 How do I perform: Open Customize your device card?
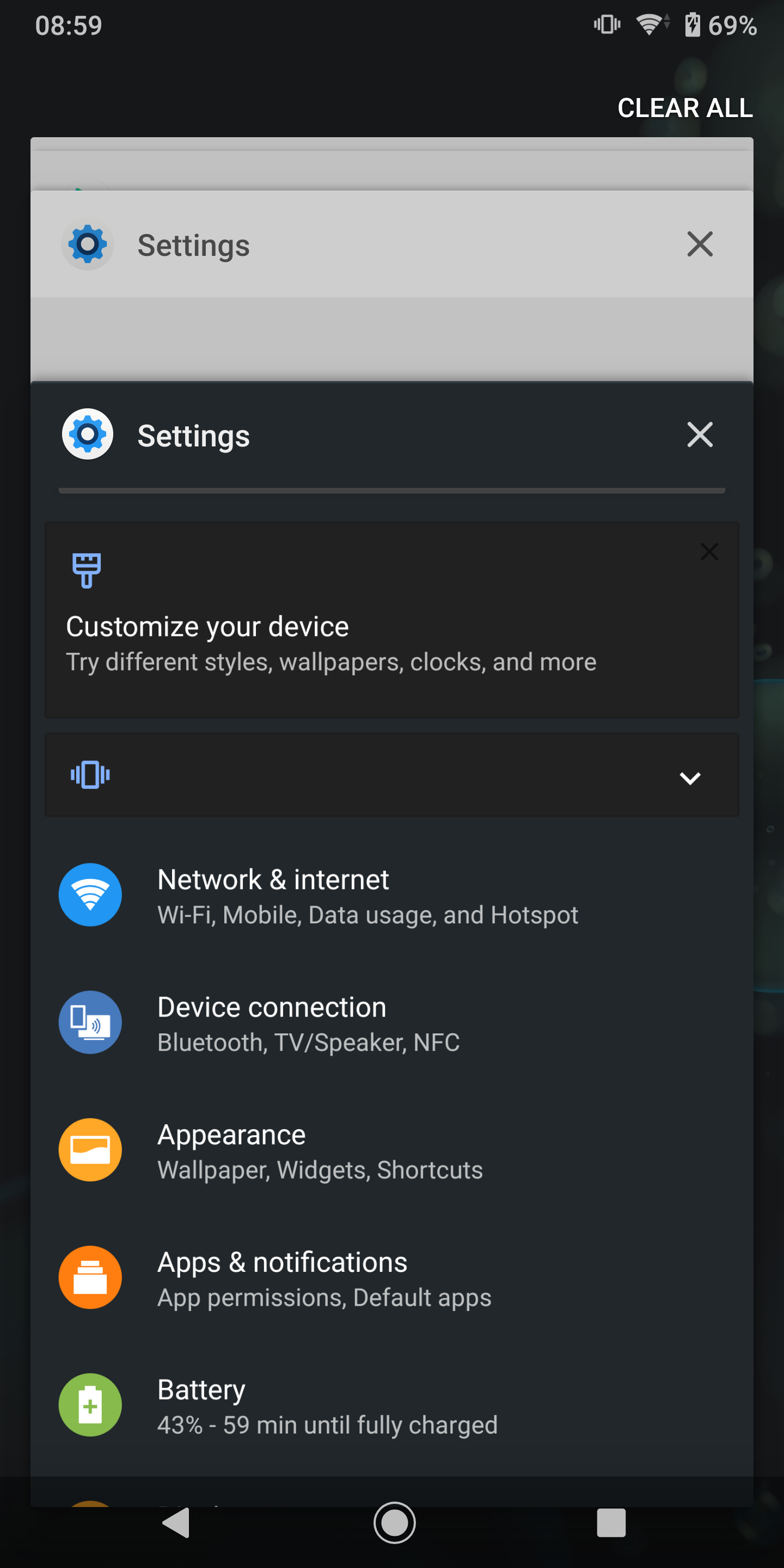click(x=392, y=620)
